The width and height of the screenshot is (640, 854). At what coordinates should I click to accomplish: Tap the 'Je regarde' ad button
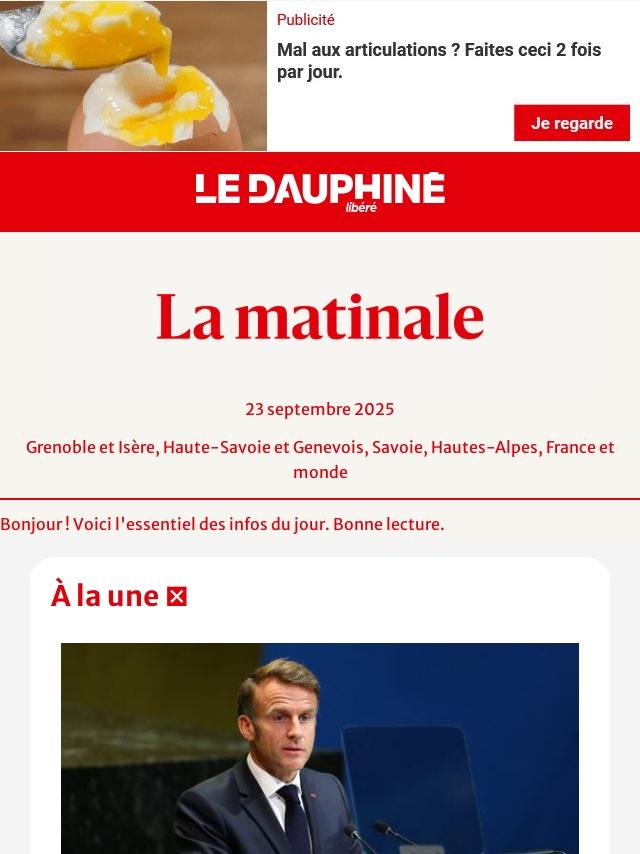(571, 123)
